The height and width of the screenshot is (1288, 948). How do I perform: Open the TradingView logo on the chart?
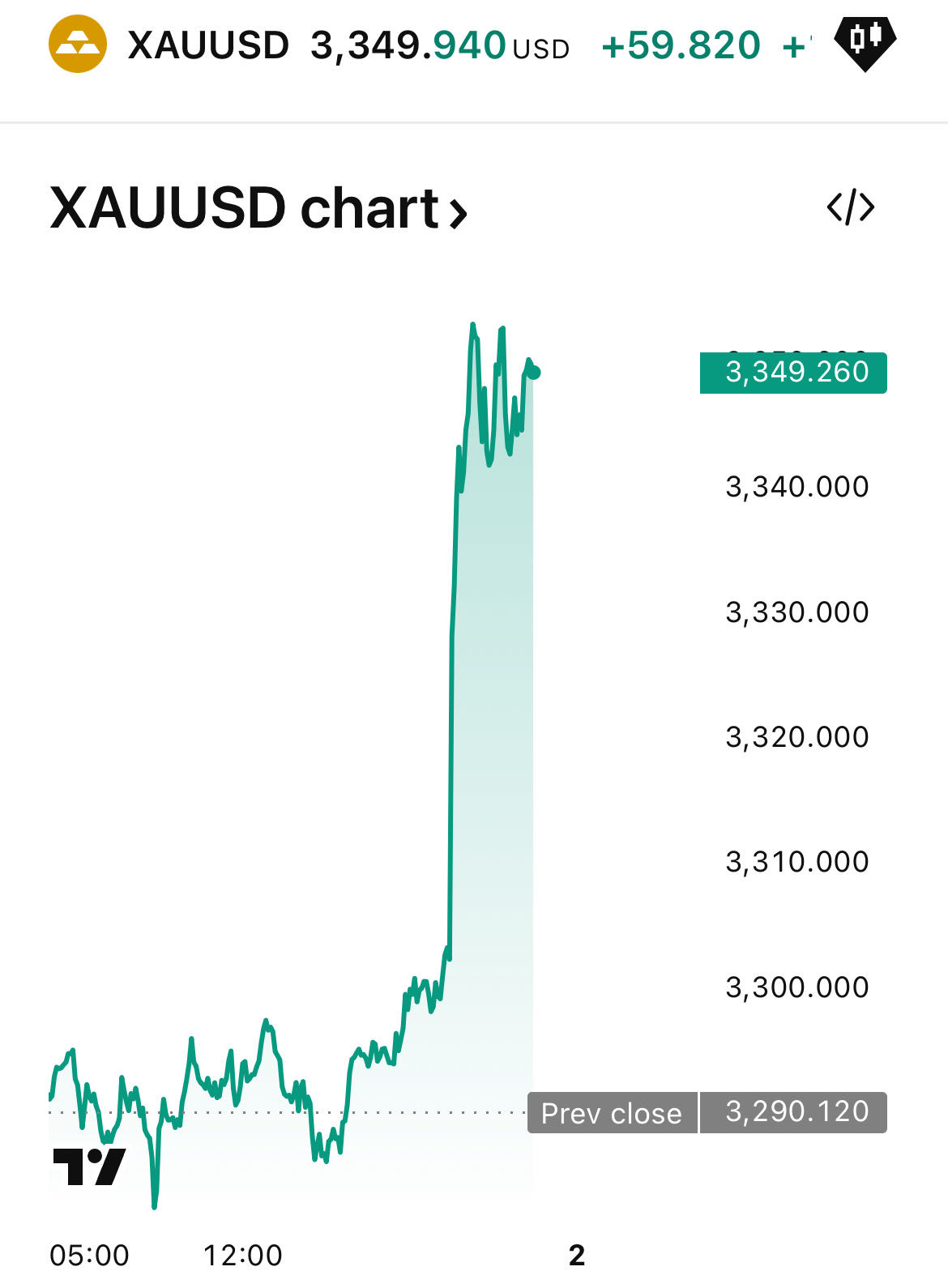(x=89, y=1166)
